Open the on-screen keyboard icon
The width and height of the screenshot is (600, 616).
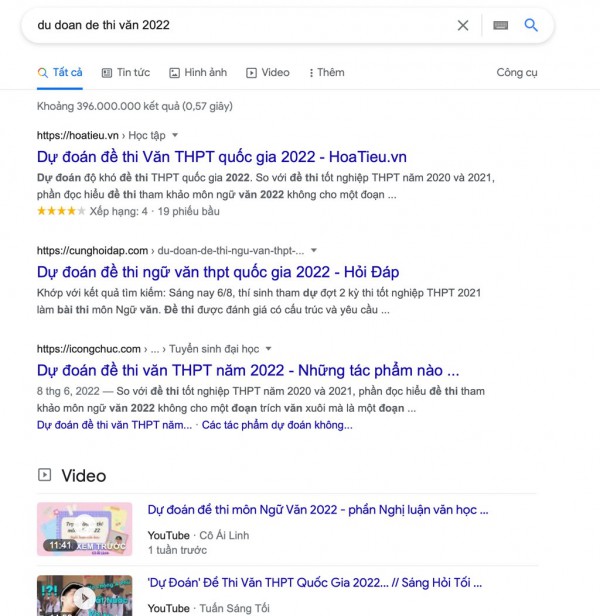[x=500, y=25]
